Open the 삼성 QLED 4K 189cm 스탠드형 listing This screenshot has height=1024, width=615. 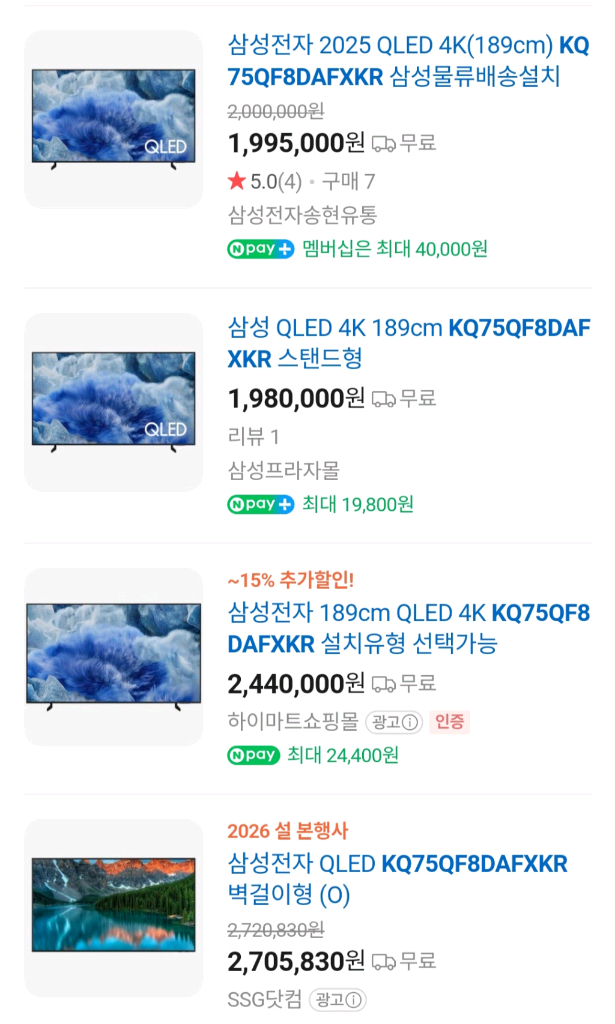coord(408,343)
